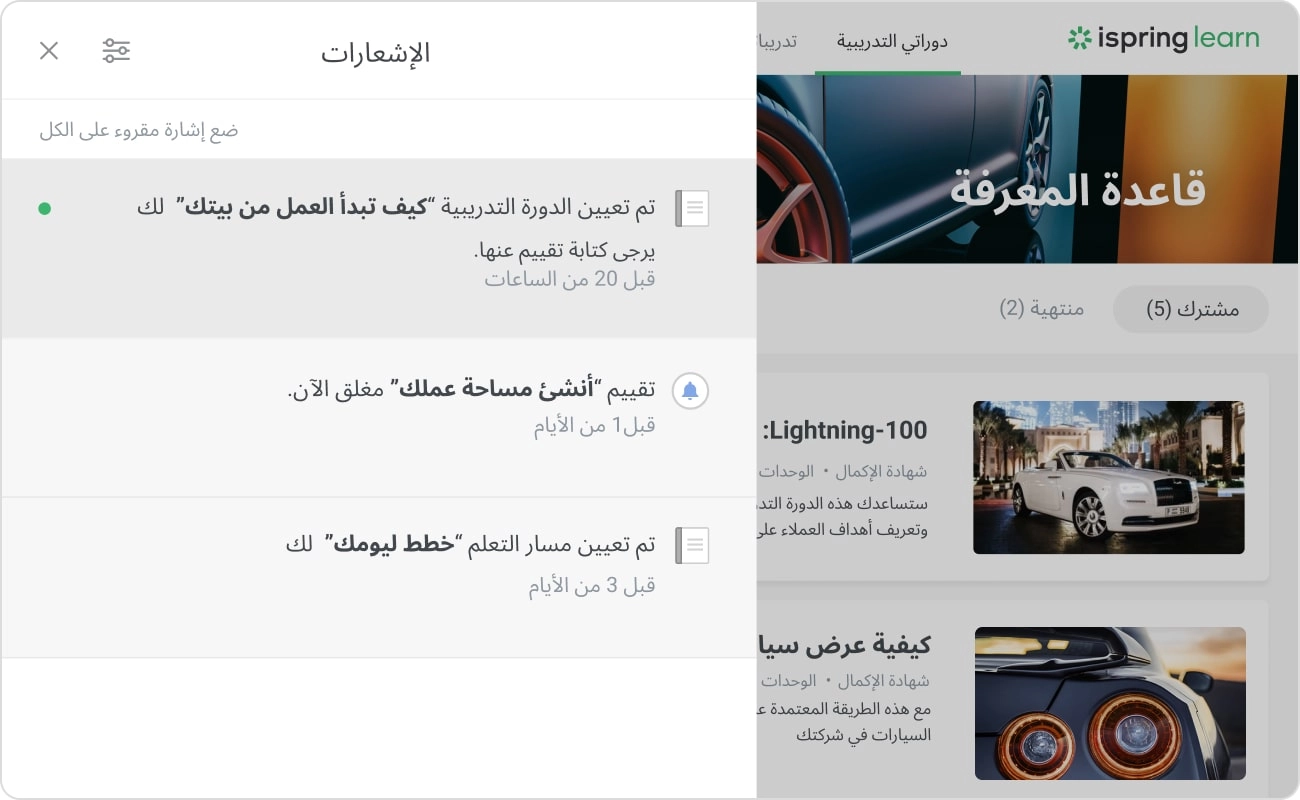This screenshot has height=800, width=1300.
Task: Select the مشترك (5) filter chip
Action: click(x=1191, y=310)
